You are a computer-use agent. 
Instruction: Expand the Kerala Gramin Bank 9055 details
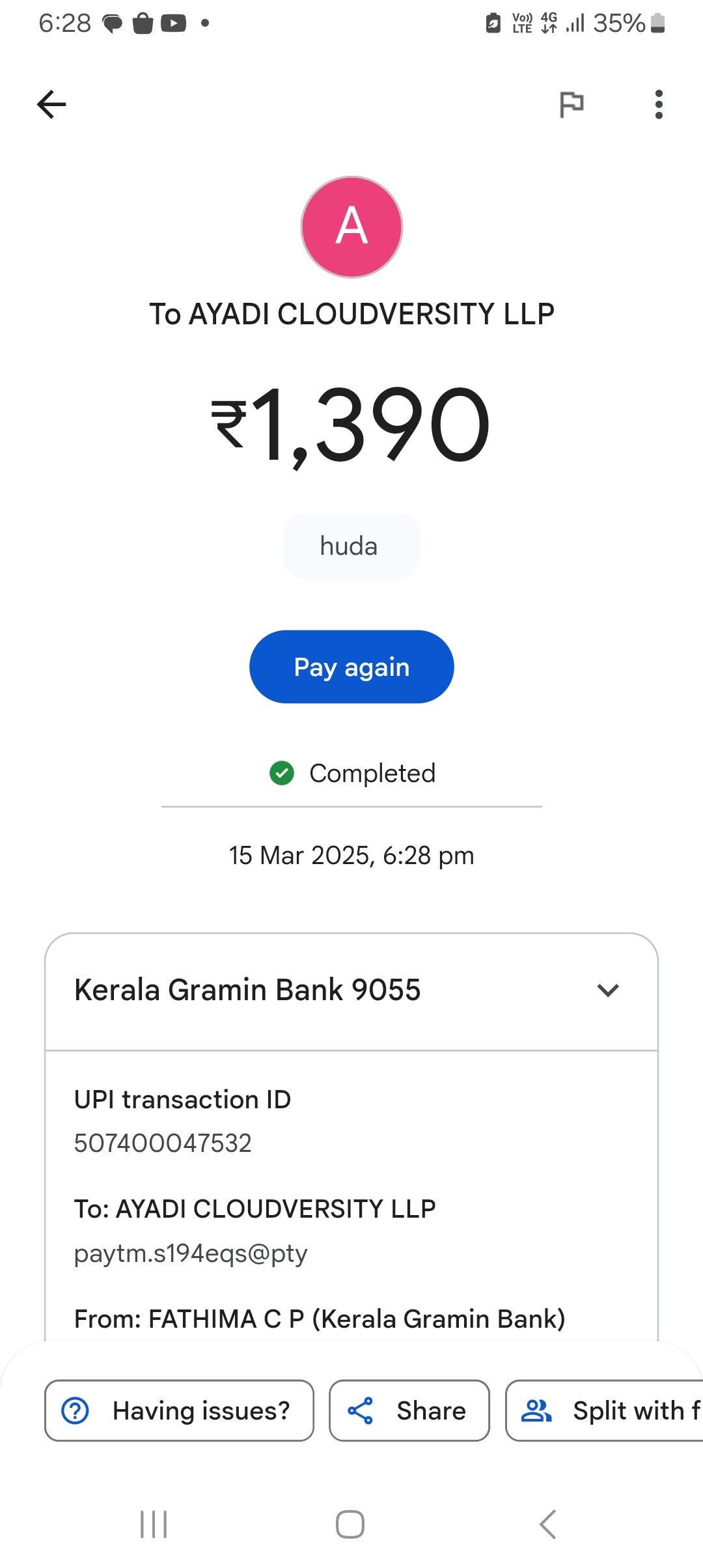coord(607,990)
